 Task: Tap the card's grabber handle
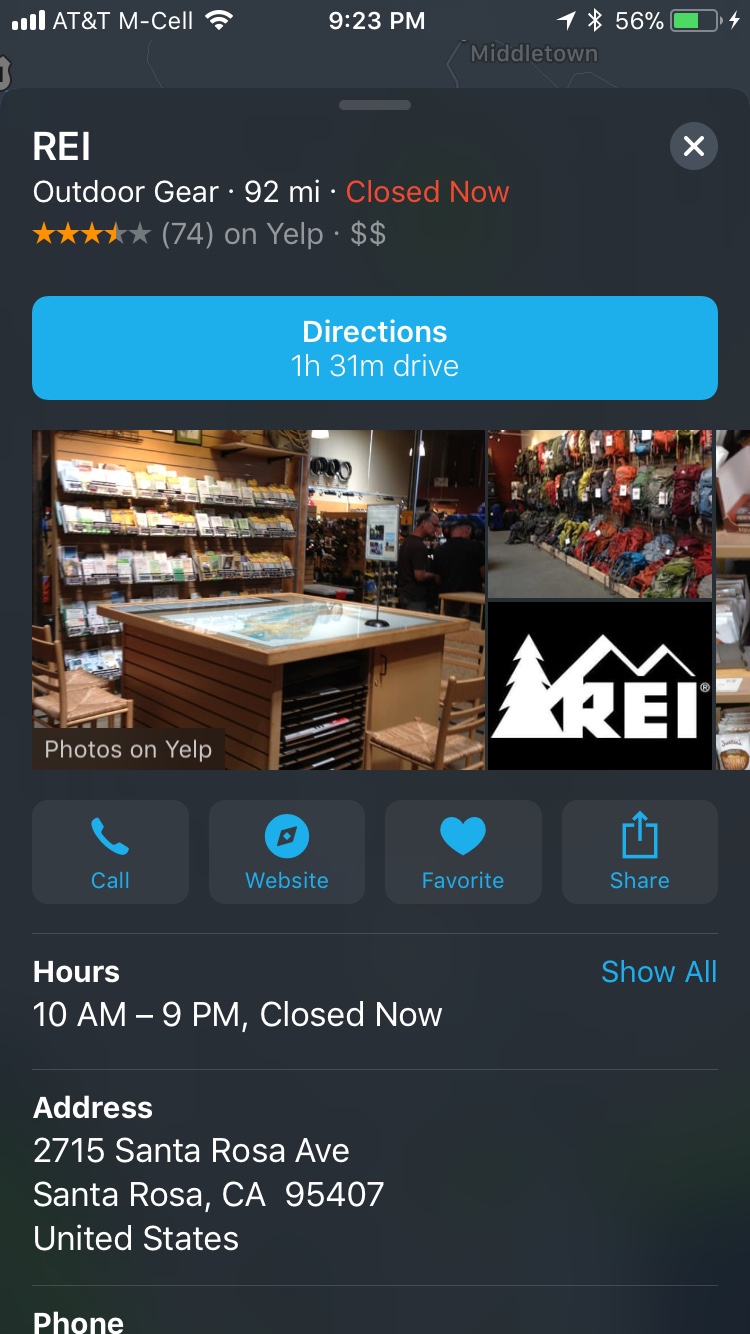[375, 105]
